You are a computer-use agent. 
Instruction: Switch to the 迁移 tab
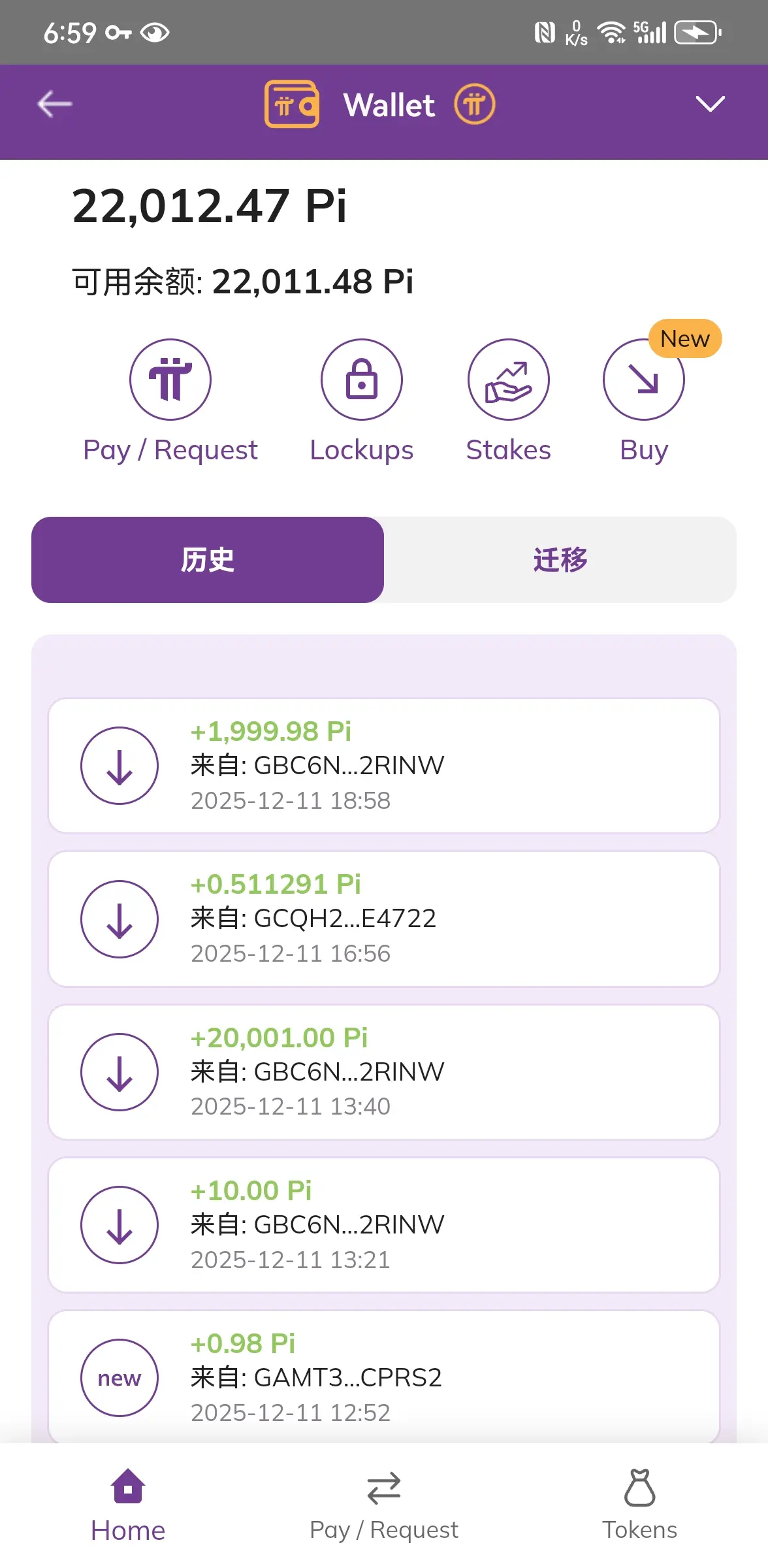(x=560, y=560)
